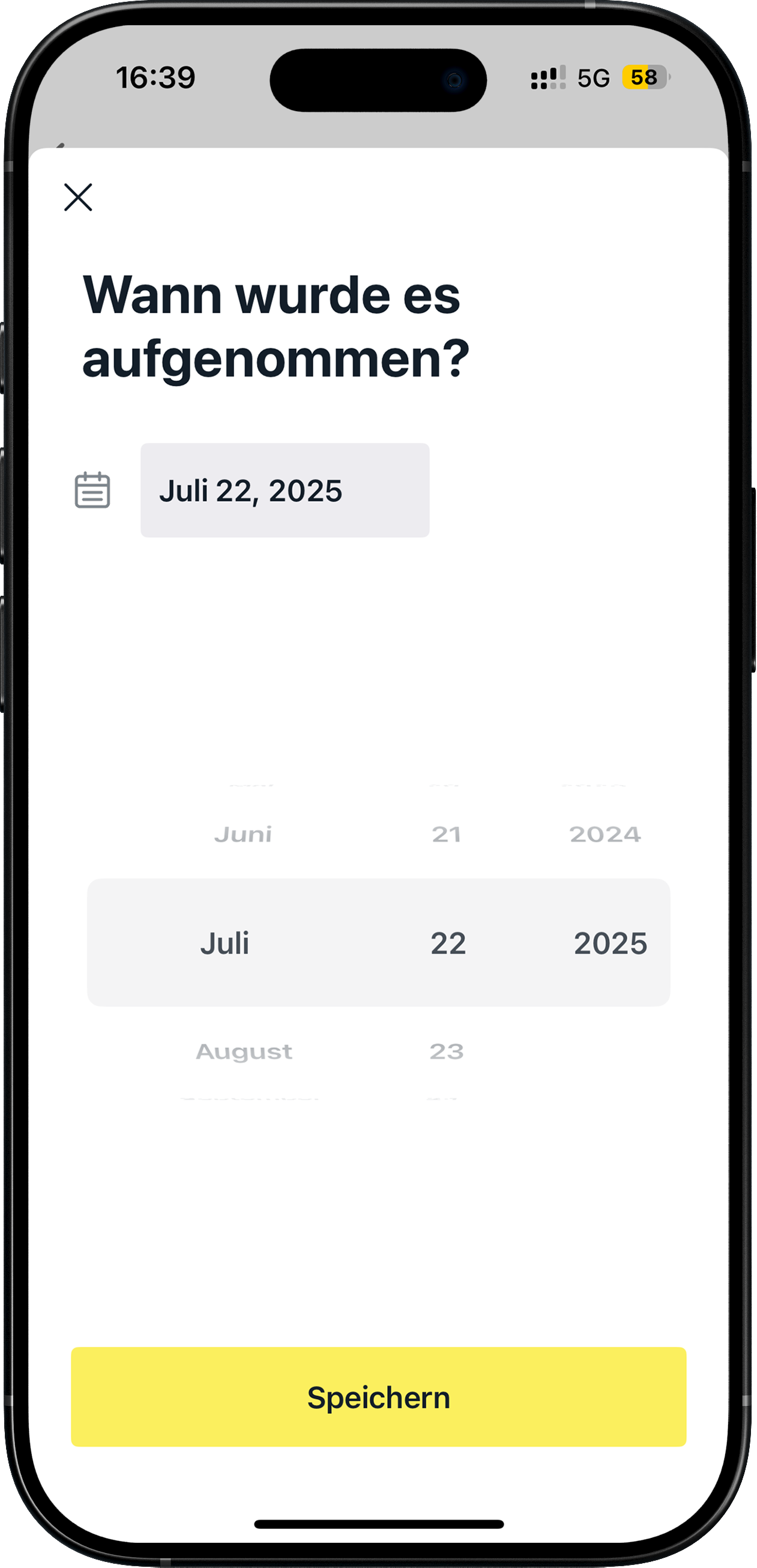Viewport: 757px width, 1568px height.
Task: Select Juni in the month wheel
Action: (x=243, y=834)
